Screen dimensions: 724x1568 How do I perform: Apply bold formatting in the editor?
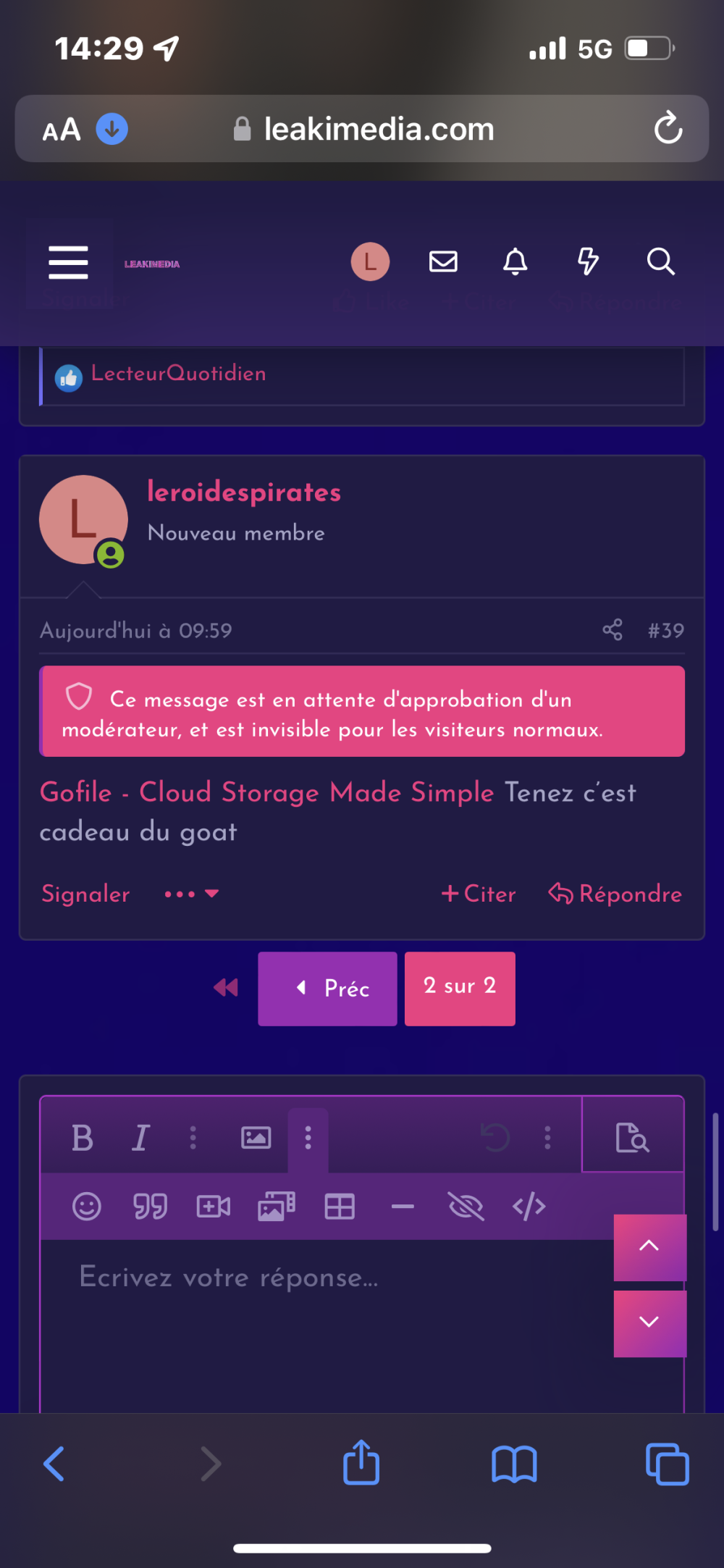(83, 1138)
